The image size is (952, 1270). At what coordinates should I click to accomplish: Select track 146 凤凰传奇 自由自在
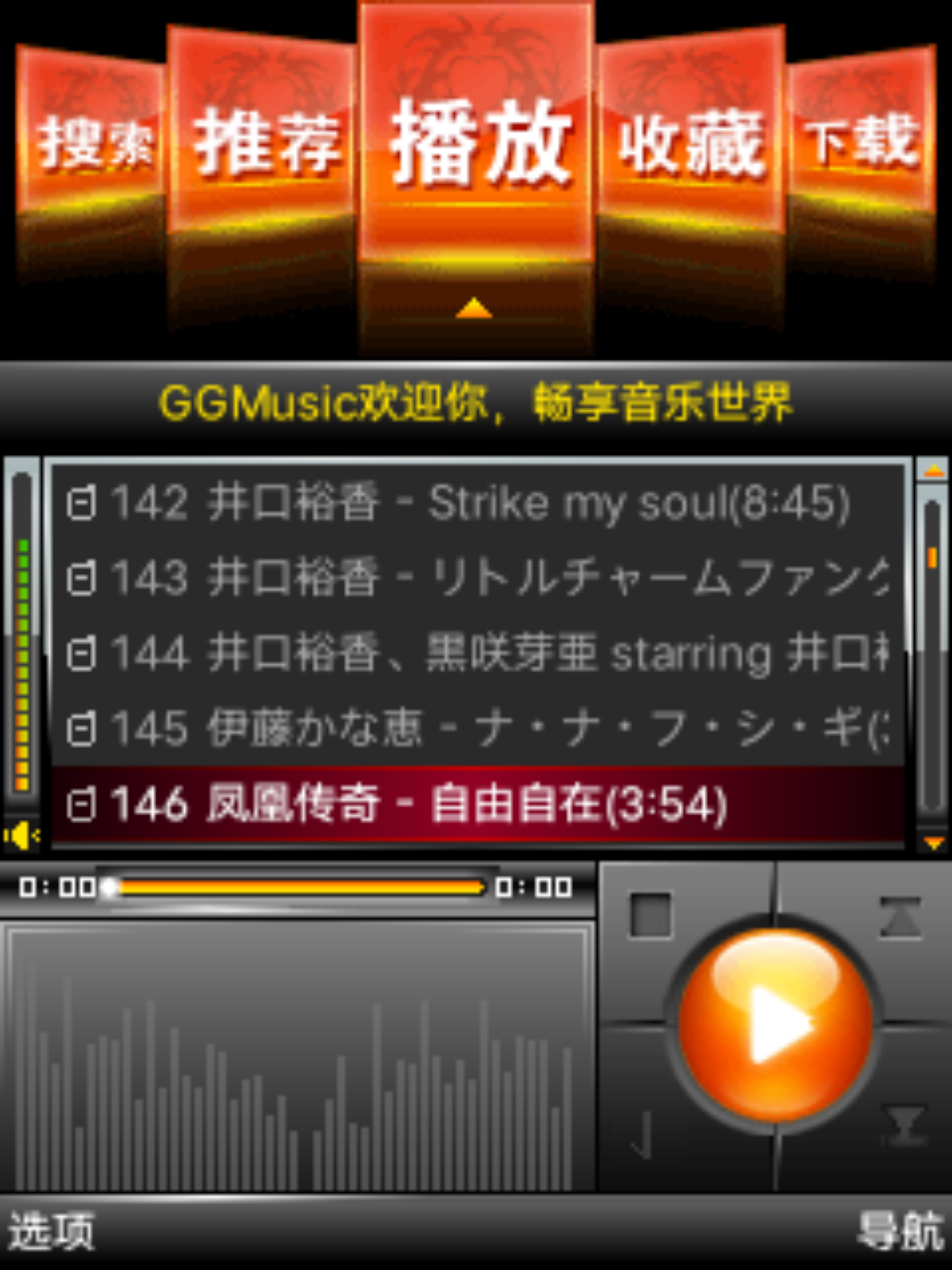click(476, 804)
